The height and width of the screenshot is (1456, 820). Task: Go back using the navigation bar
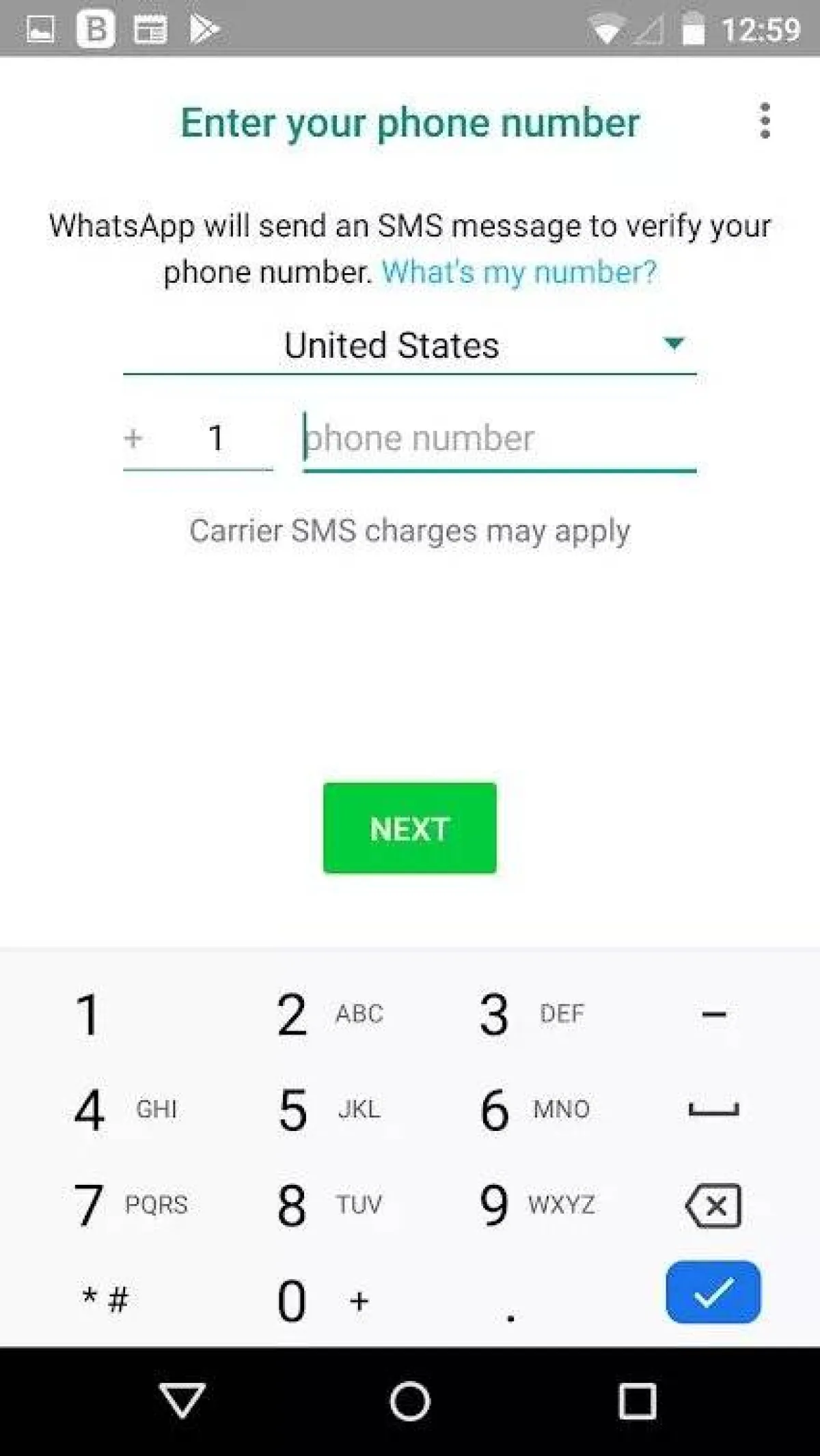(182, 1400)
